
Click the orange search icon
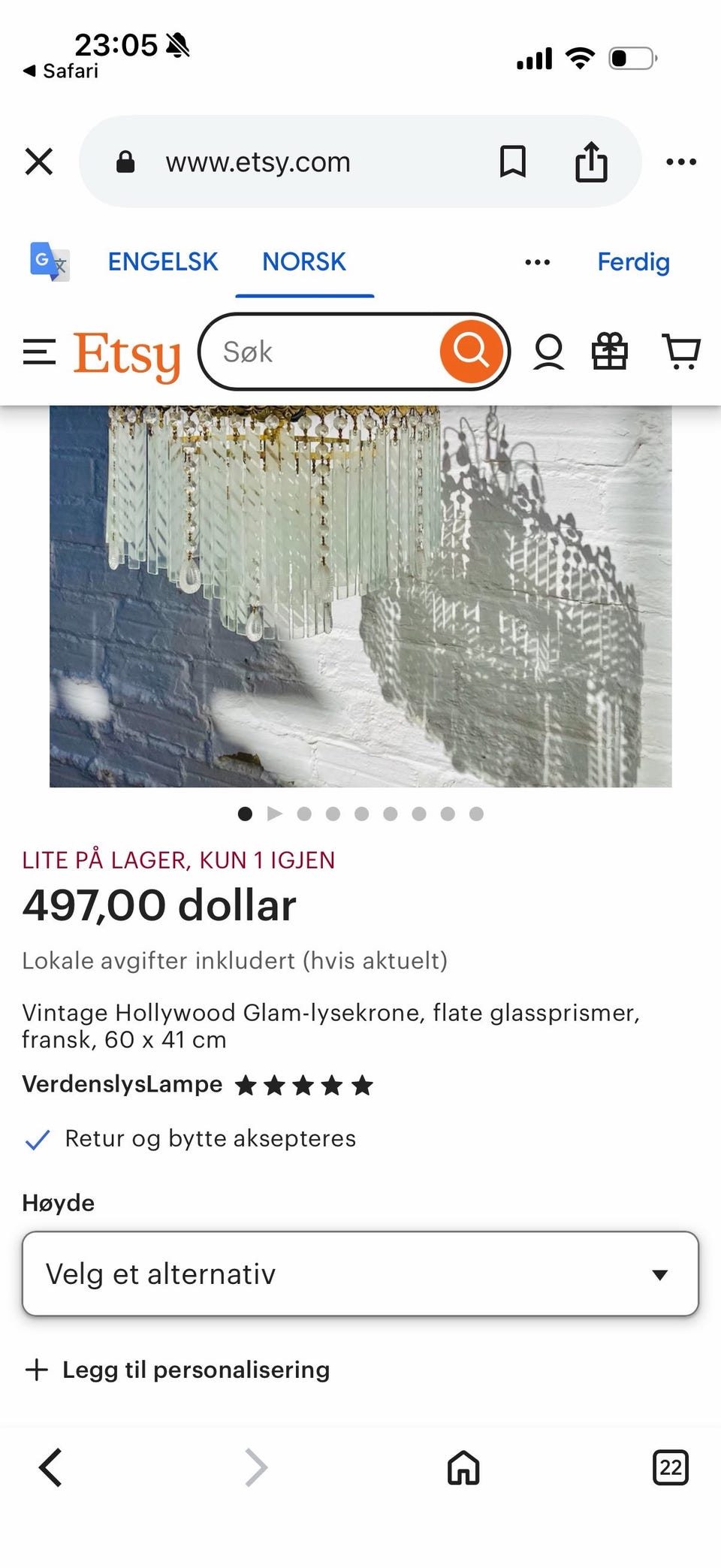[470, 351]
